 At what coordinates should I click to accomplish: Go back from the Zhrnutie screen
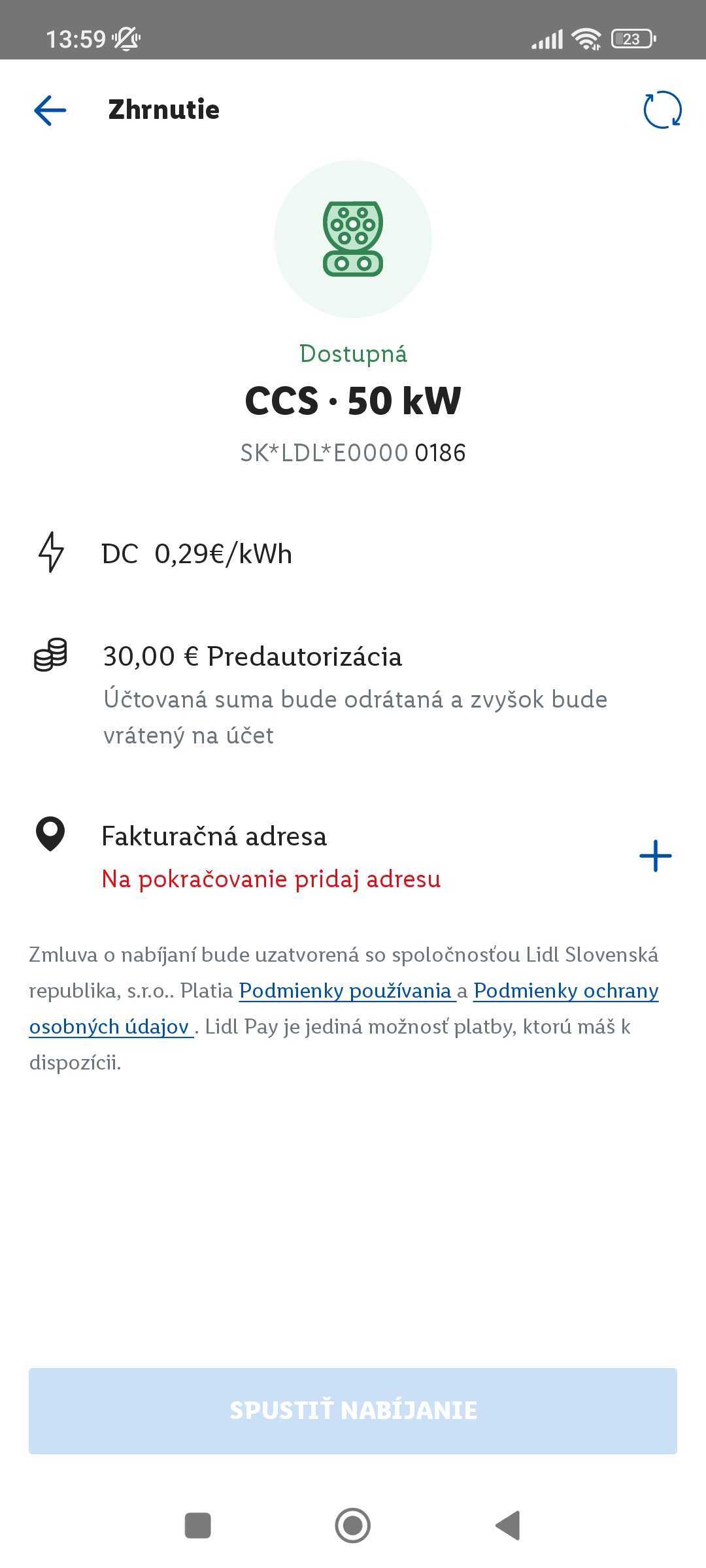pyautogui.click(x=50, y=110)
